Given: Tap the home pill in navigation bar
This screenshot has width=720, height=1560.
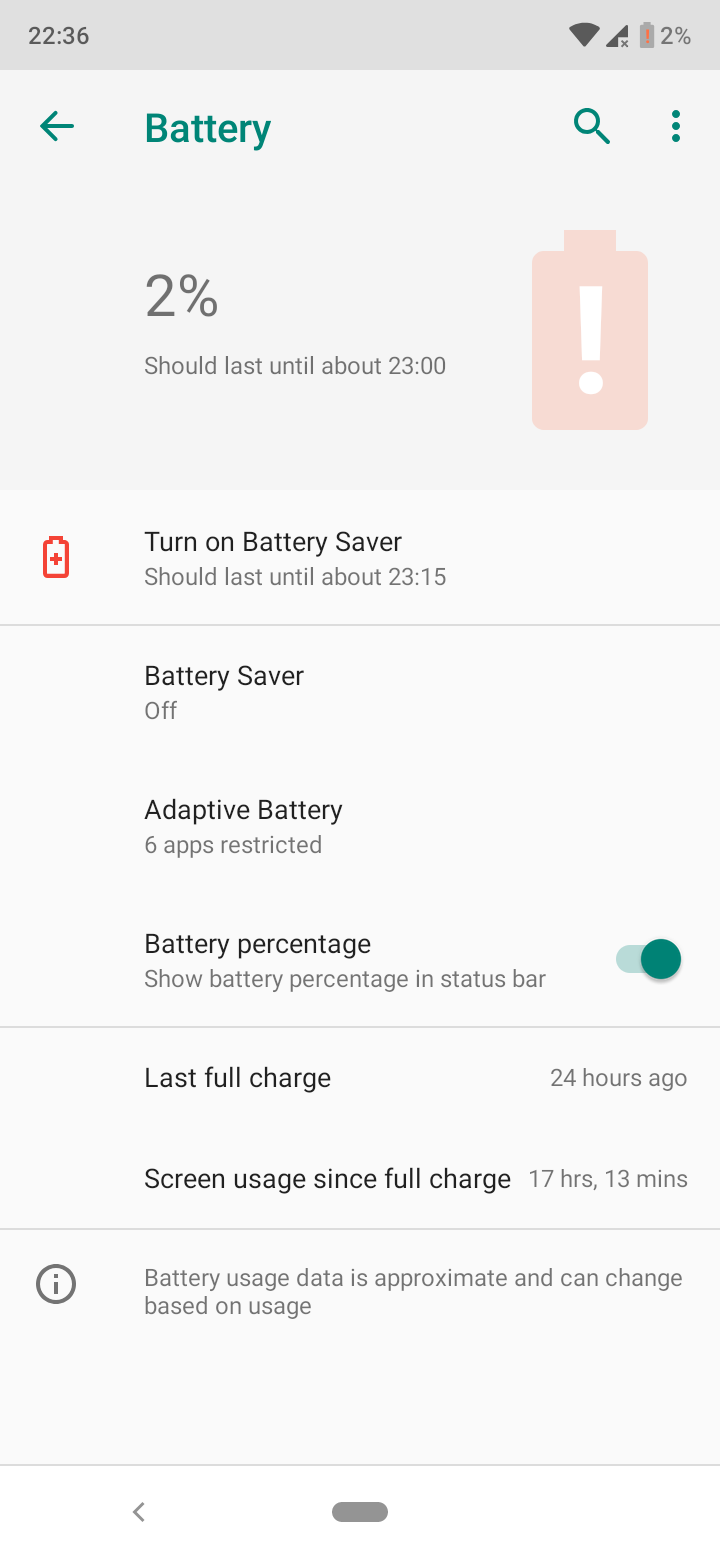Looking at the screenshot, I should point(360,1512).
